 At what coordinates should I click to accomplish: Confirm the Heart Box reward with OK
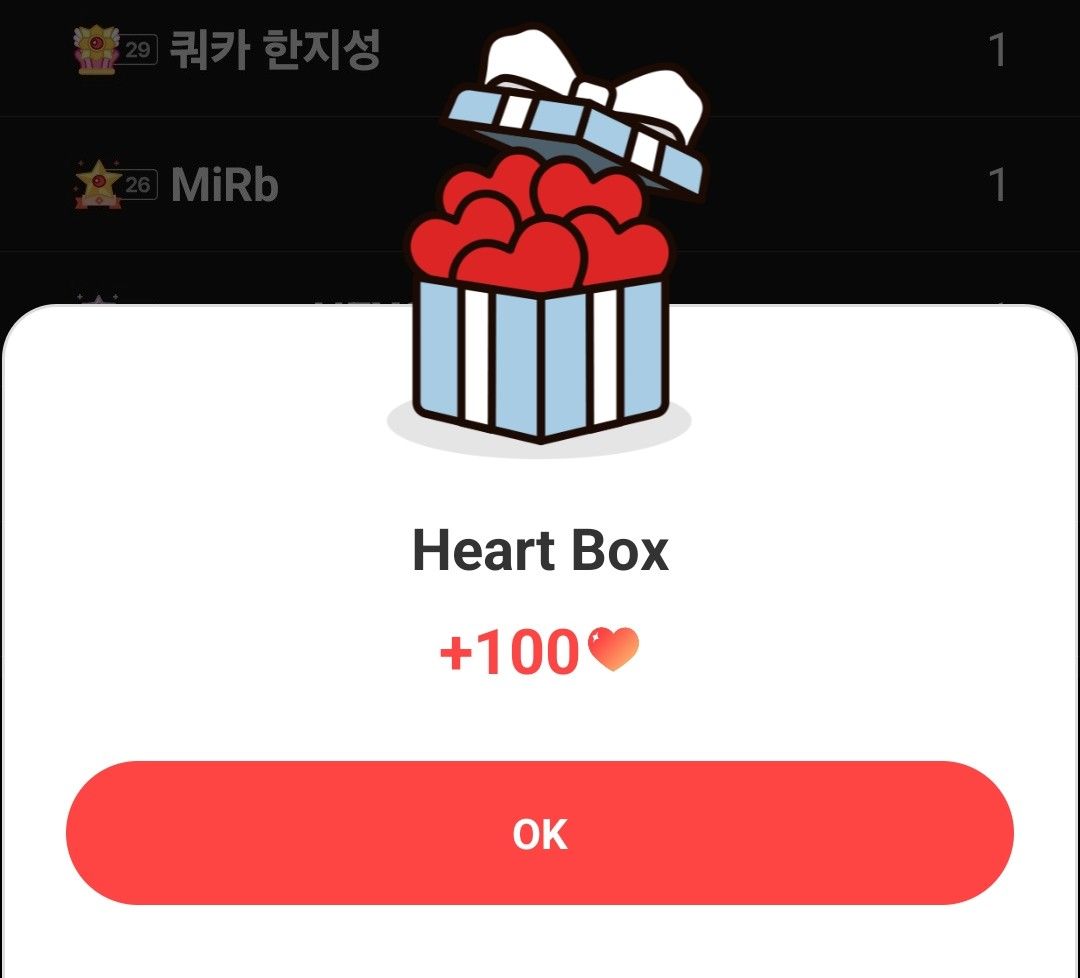(x=540, y=833)
